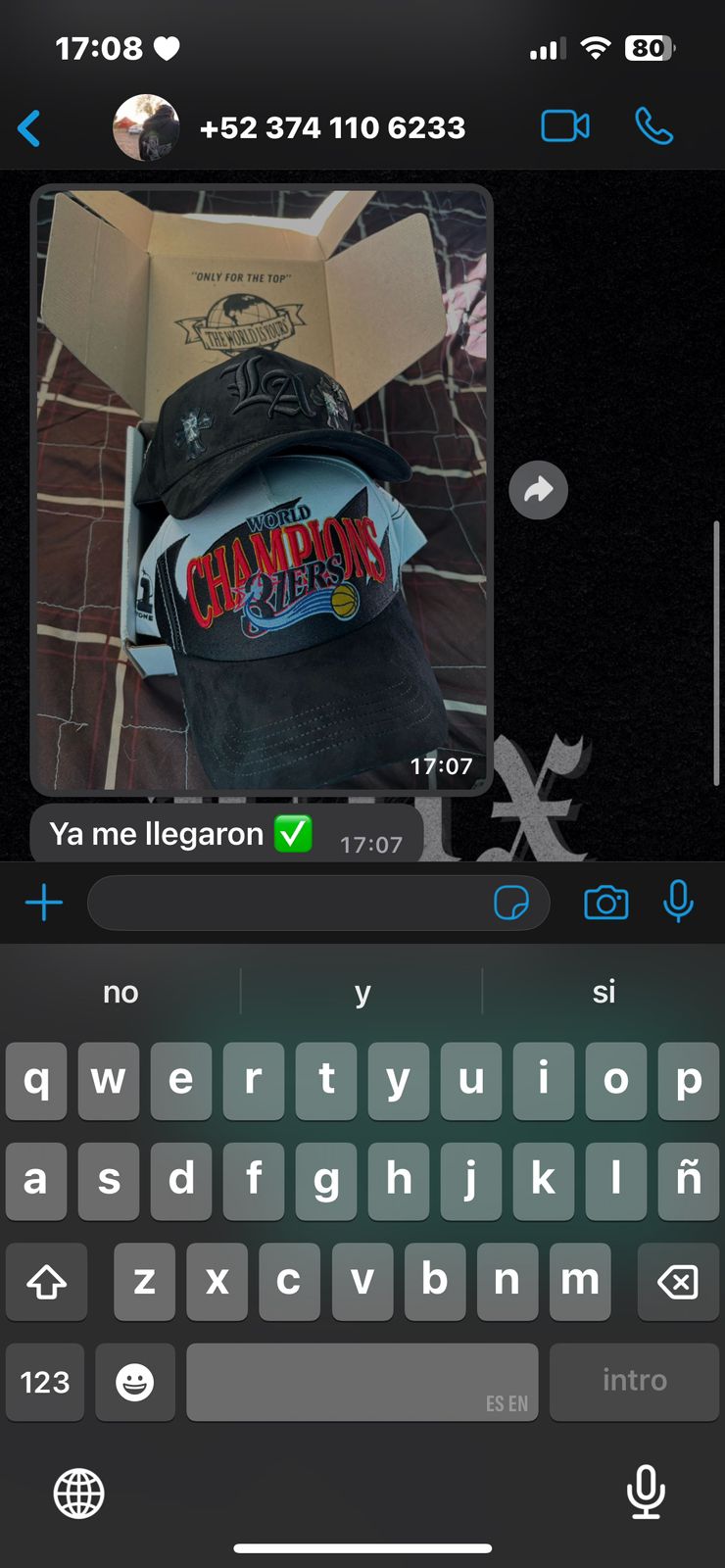Open the emoji keyboard
The width and height of the screenshot is (725, 1568).
pos(135,1382)
